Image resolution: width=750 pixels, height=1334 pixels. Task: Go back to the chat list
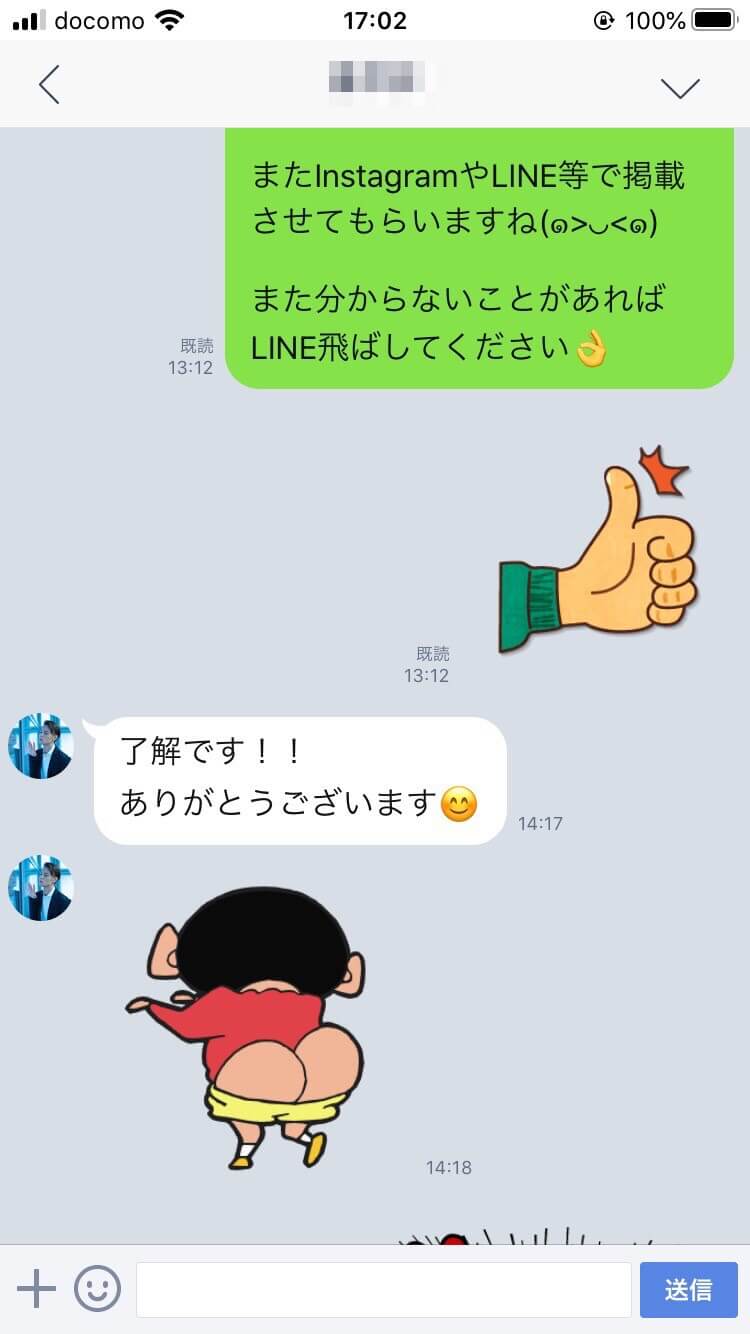point(49,85)
